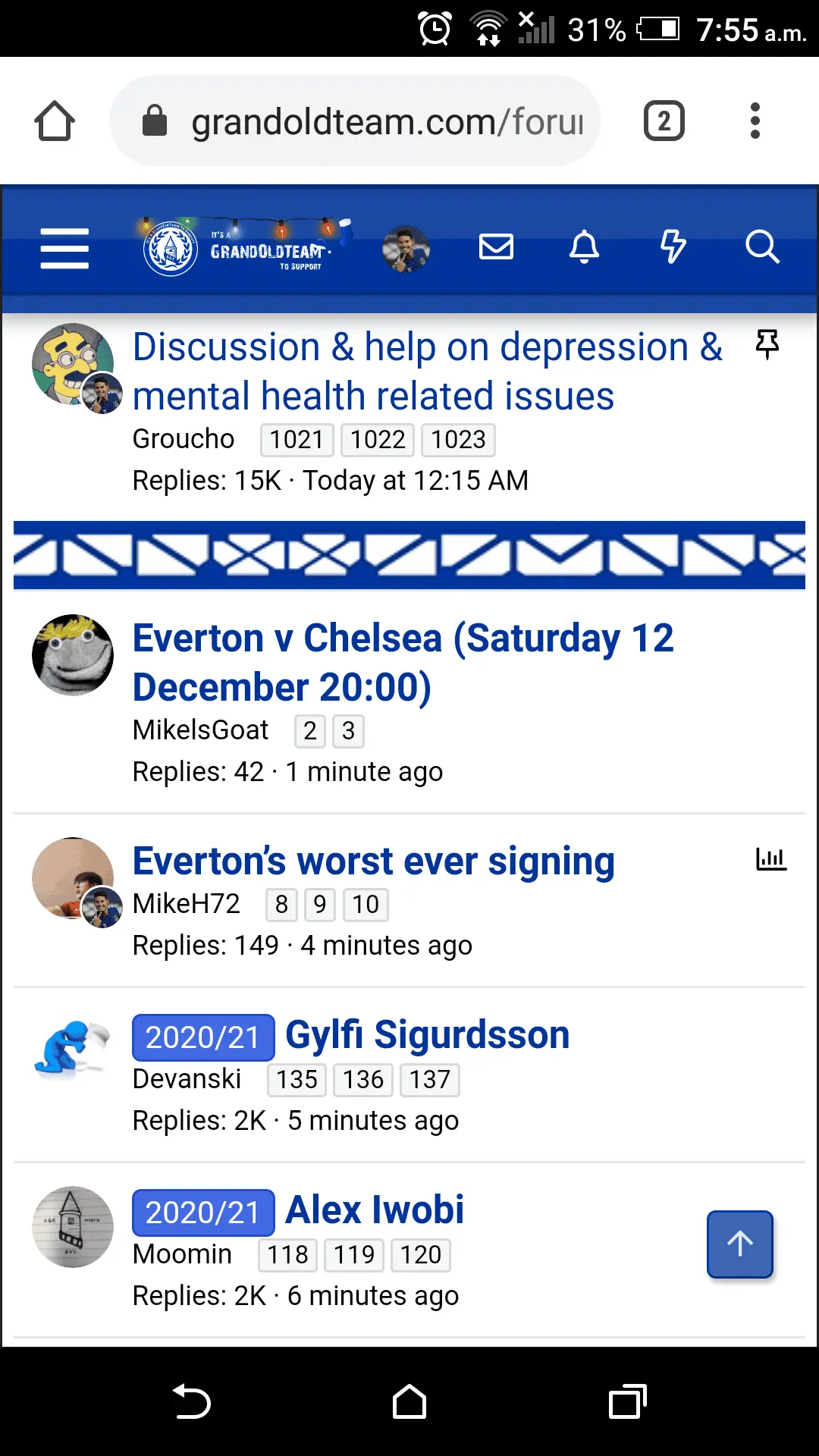819x1456 pixels.
Task: Tap the system back button
Action: (191, 1401)
